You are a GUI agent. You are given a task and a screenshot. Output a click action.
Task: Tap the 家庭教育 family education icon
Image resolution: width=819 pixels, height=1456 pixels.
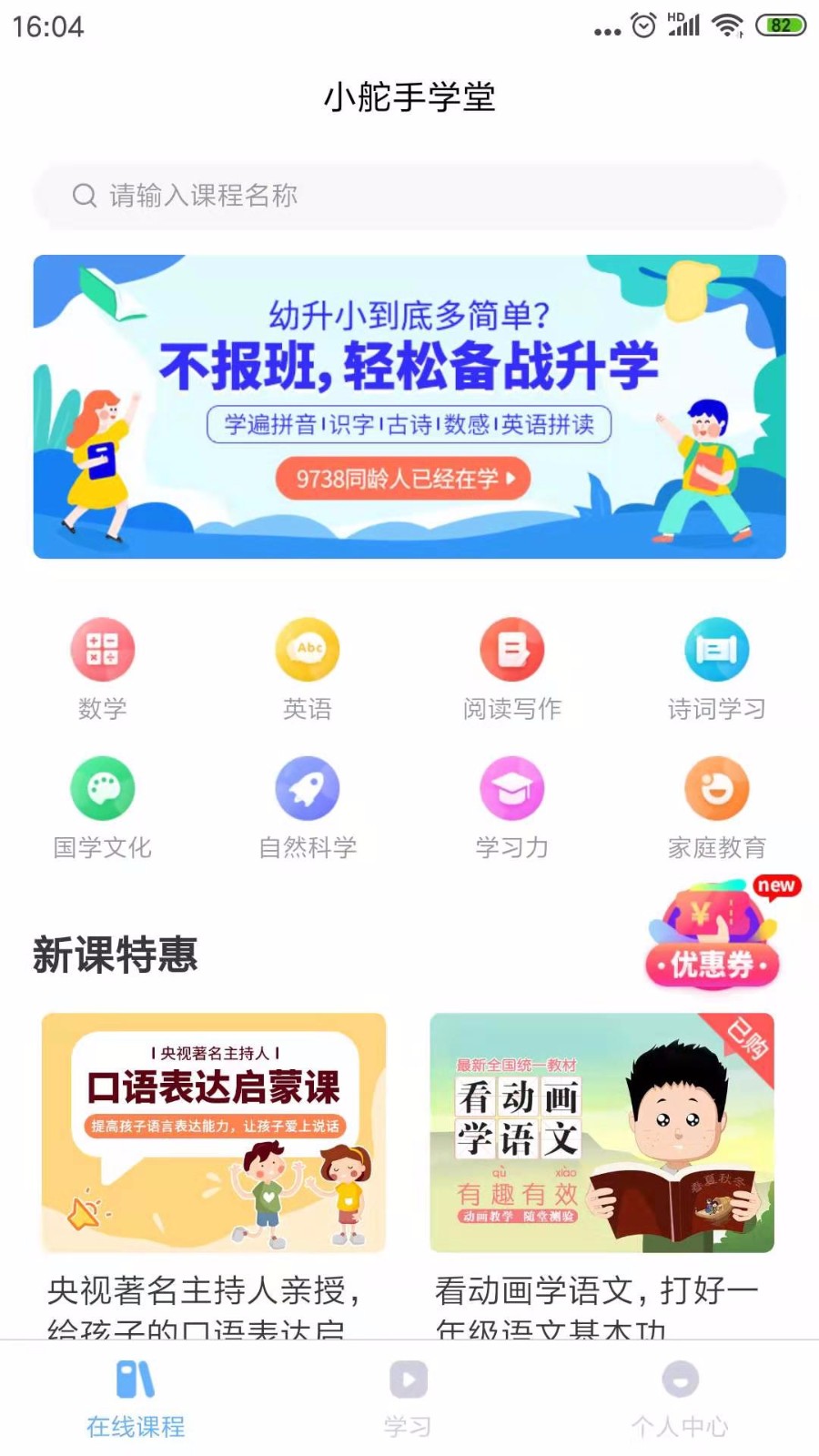717,787
